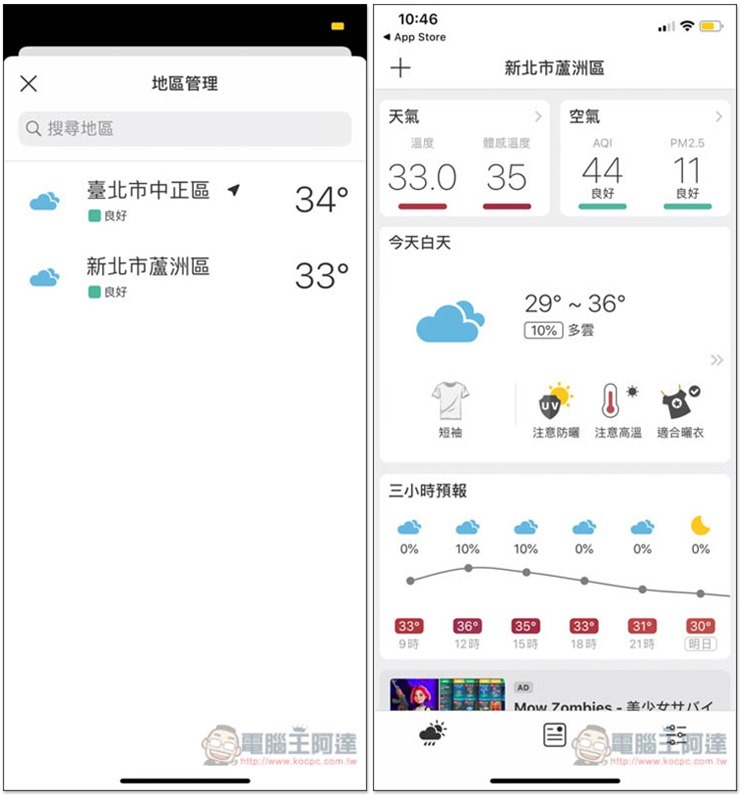Return to App Store via the back link
Image resolution: width=743 pixels, height=800 pixels.
pos(415,37)
